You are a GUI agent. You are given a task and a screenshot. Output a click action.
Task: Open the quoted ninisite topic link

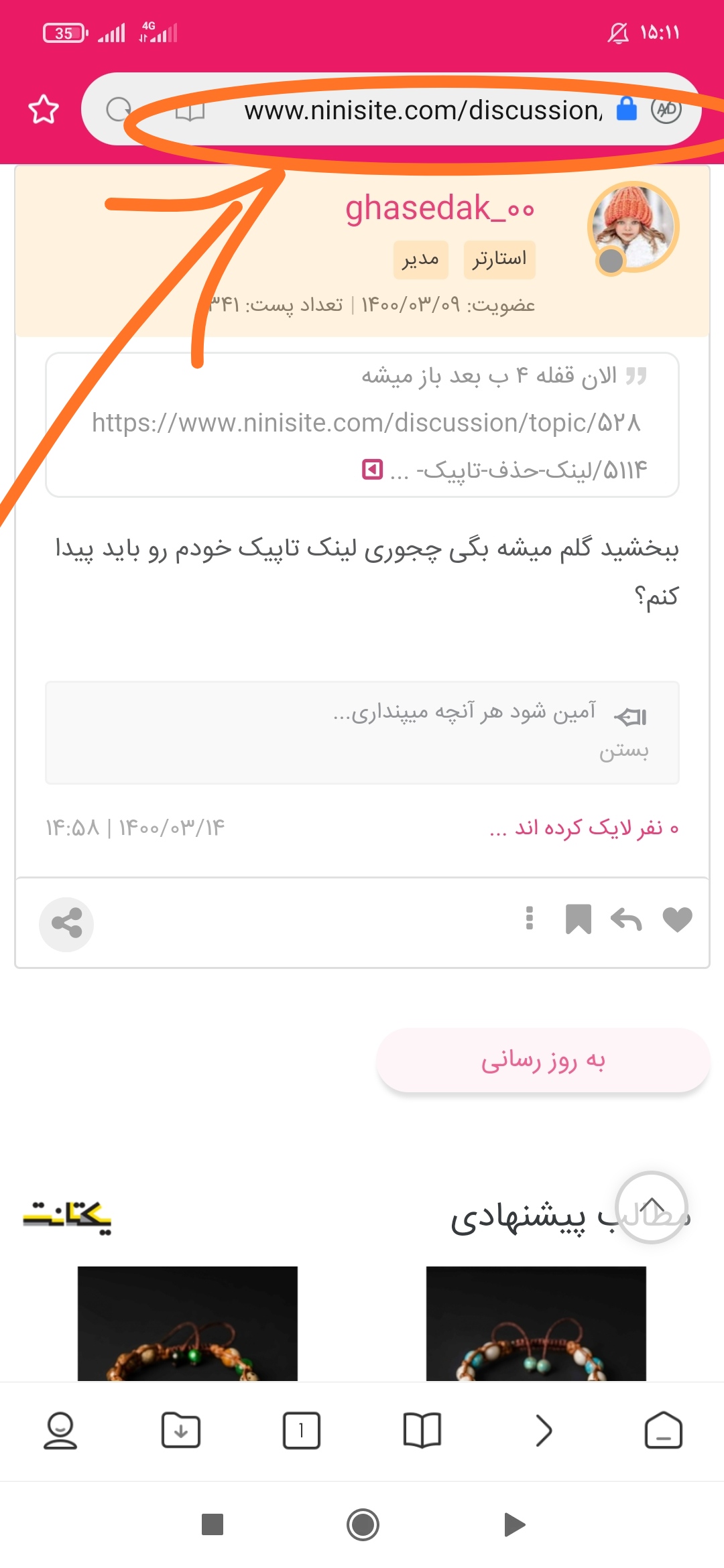tap(366, 423)
